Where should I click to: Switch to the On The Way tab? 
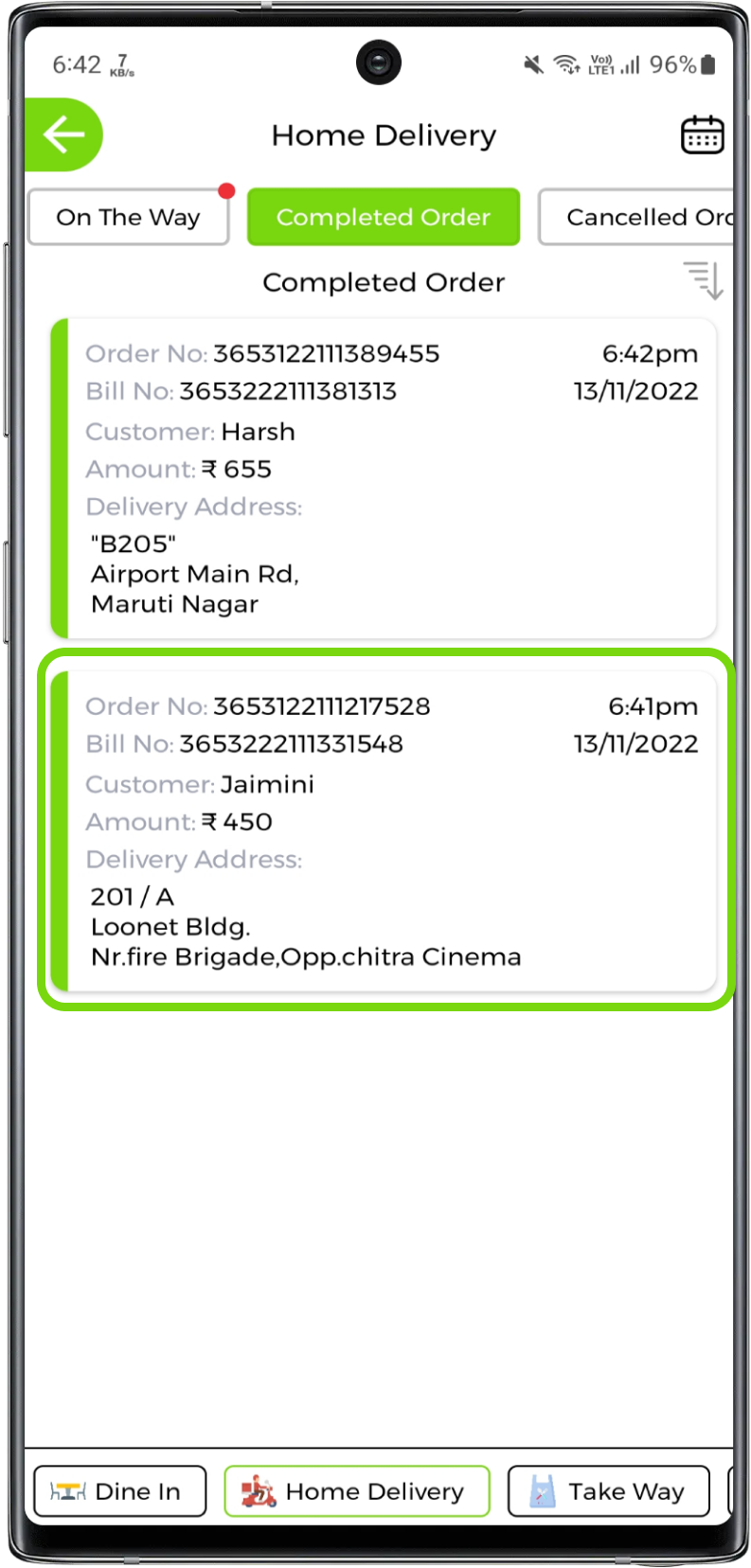[128, 218]
